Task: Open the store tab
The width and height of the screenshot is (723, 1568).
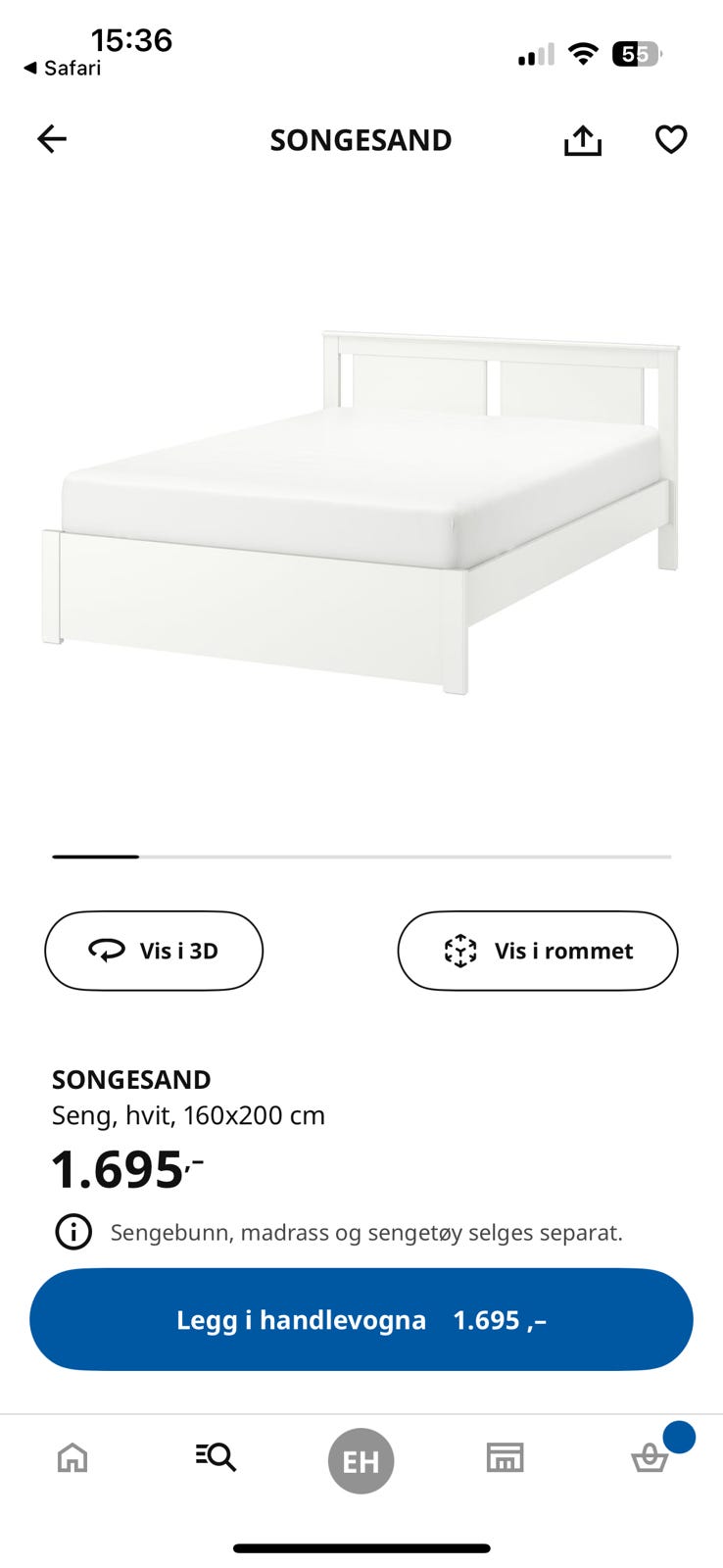Action: 506,1457
